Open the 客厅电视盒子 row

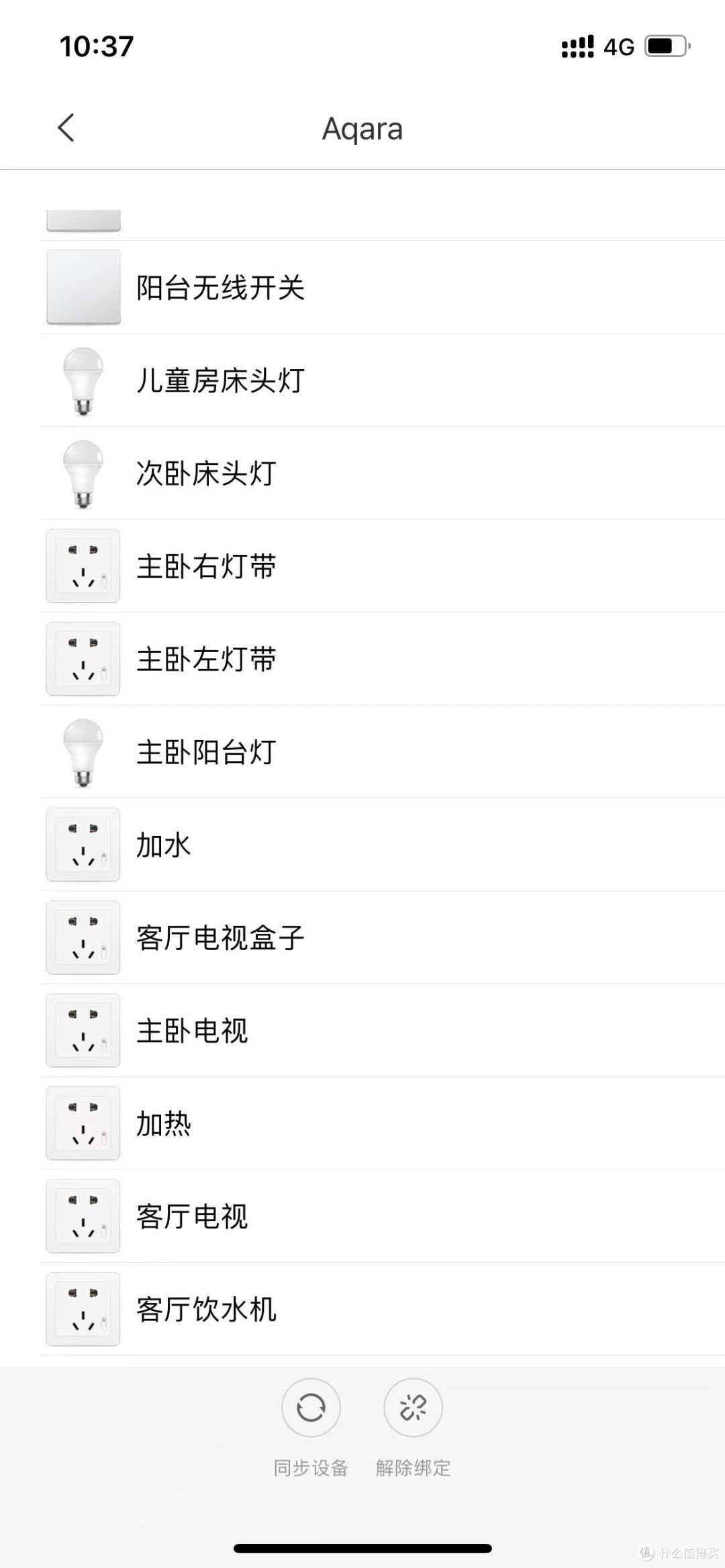point(220,937)
